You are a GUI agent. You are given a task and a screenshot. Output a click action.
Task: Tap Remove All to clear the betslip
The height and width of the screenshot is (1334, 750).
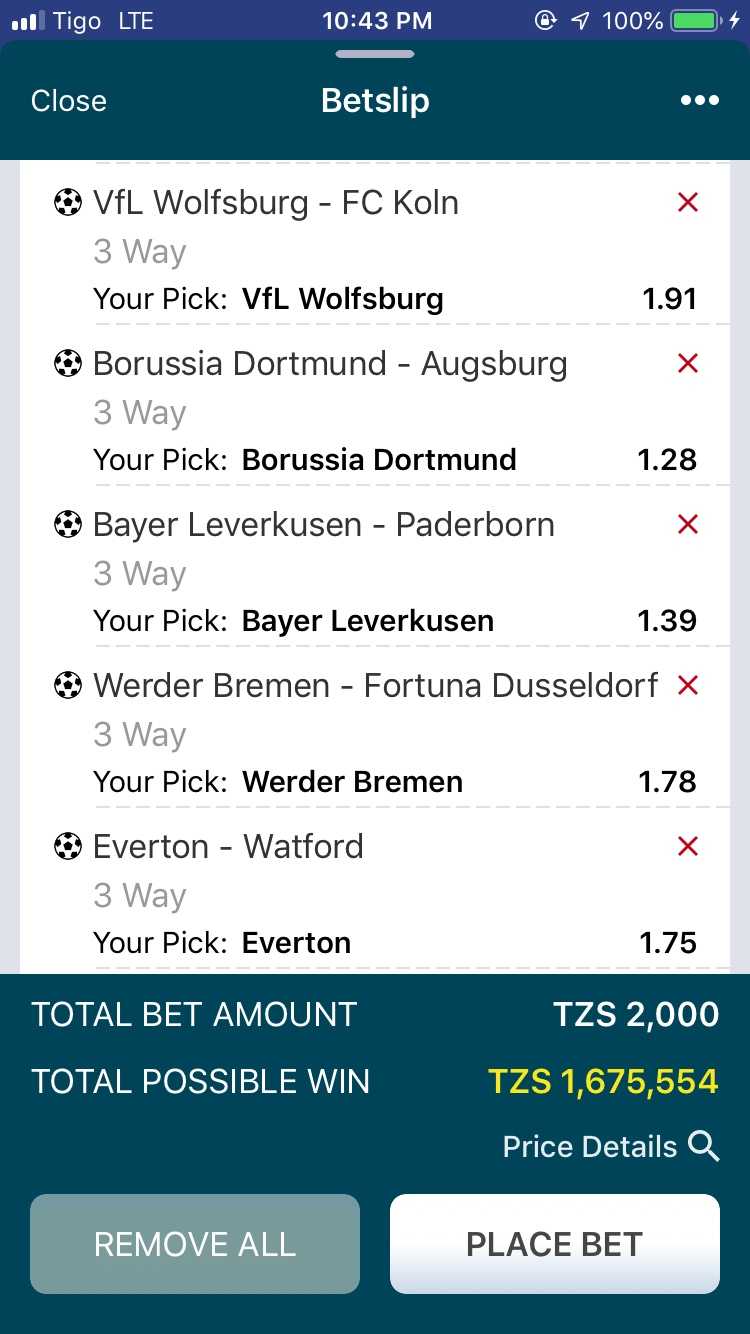click(195, 1244)
